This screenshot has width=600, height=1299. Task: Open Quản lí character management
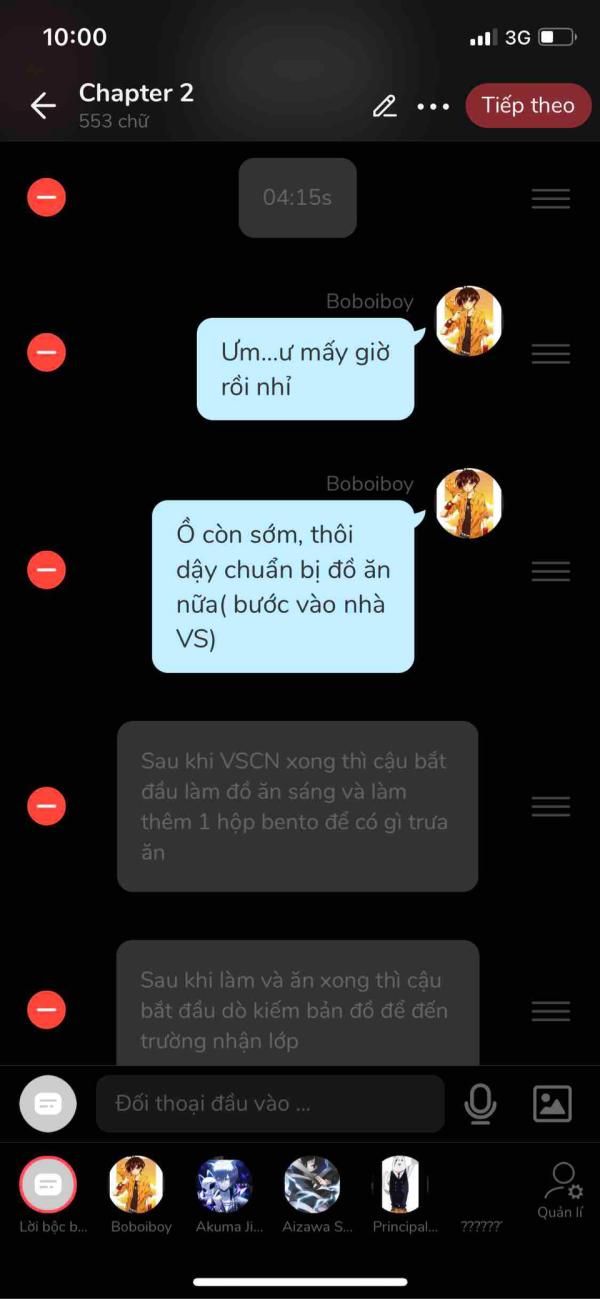(x=561, y=1190)
